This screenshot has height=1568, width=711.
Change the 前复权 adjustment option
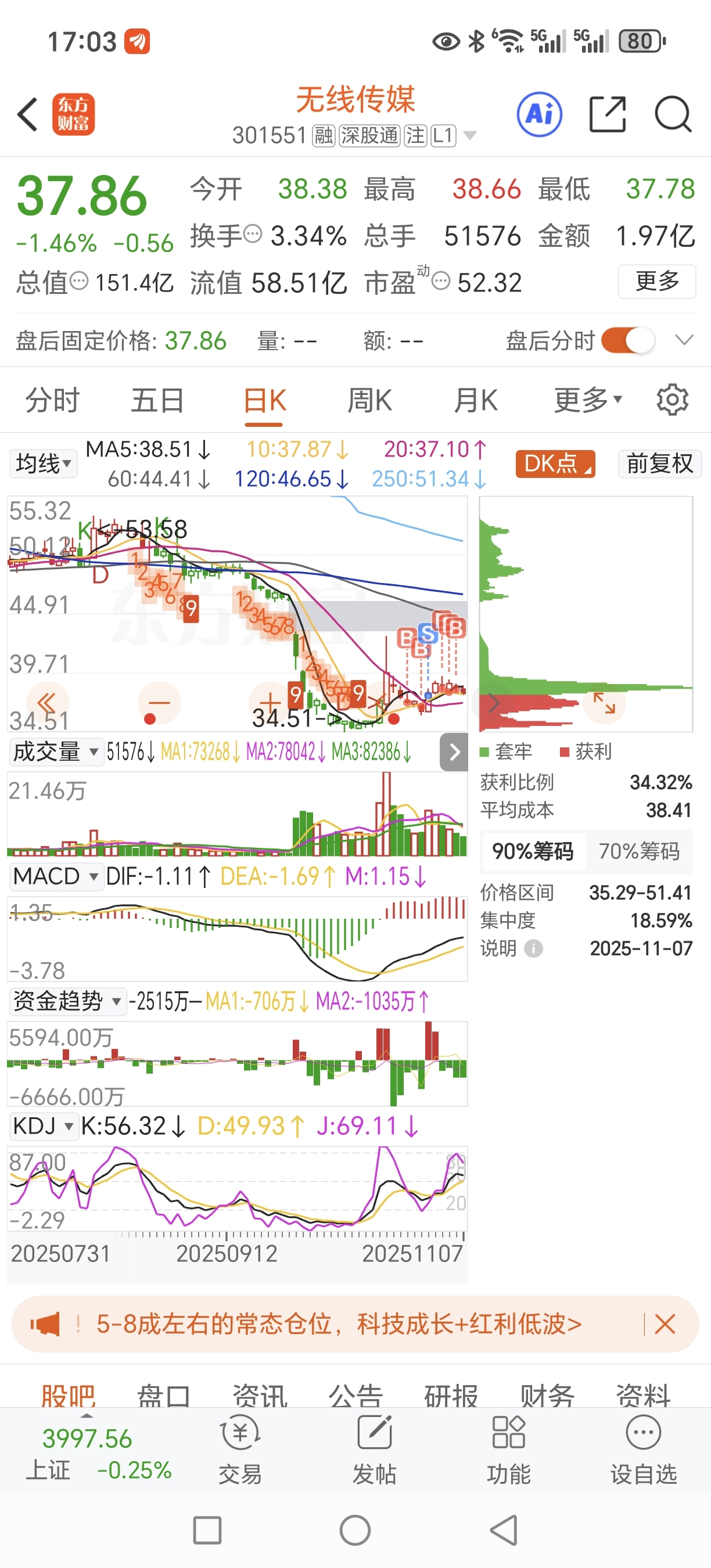(660, 464)
